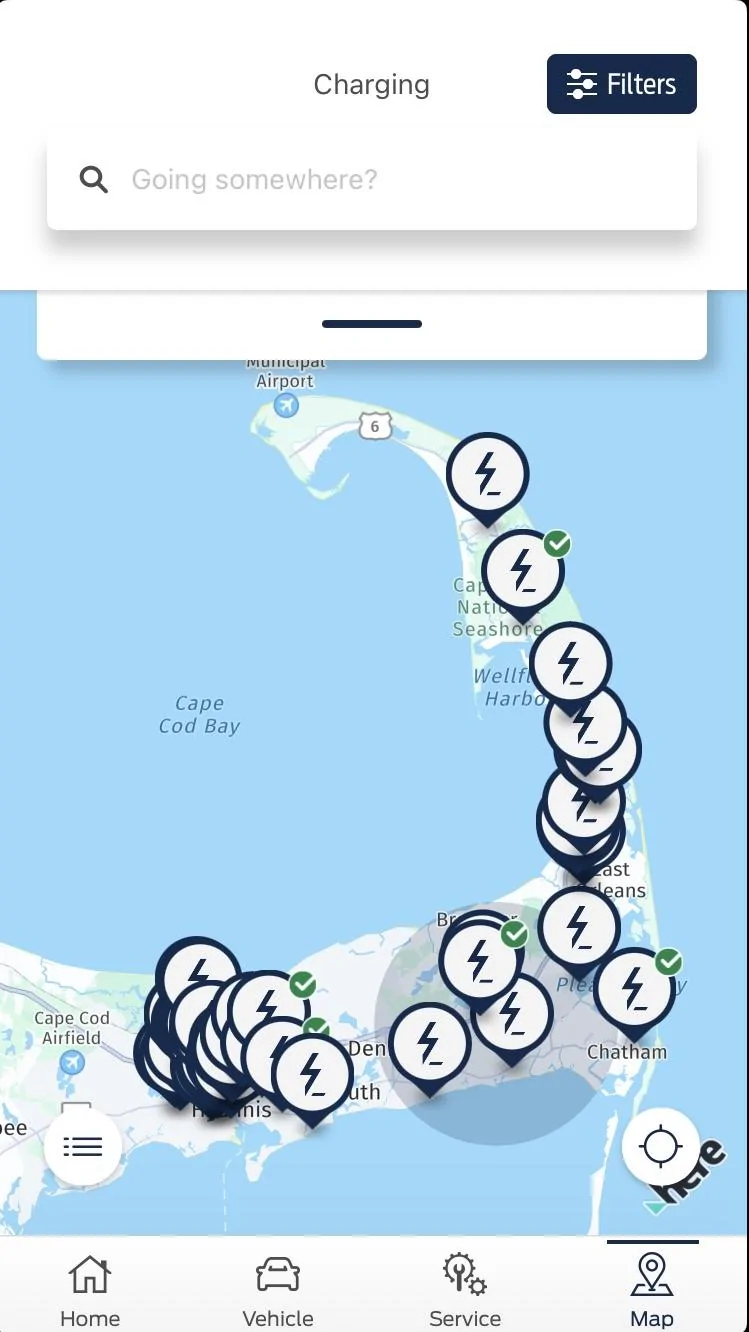Tap the charging pin with green checkmark near Brewster

[x=483, y=962]
